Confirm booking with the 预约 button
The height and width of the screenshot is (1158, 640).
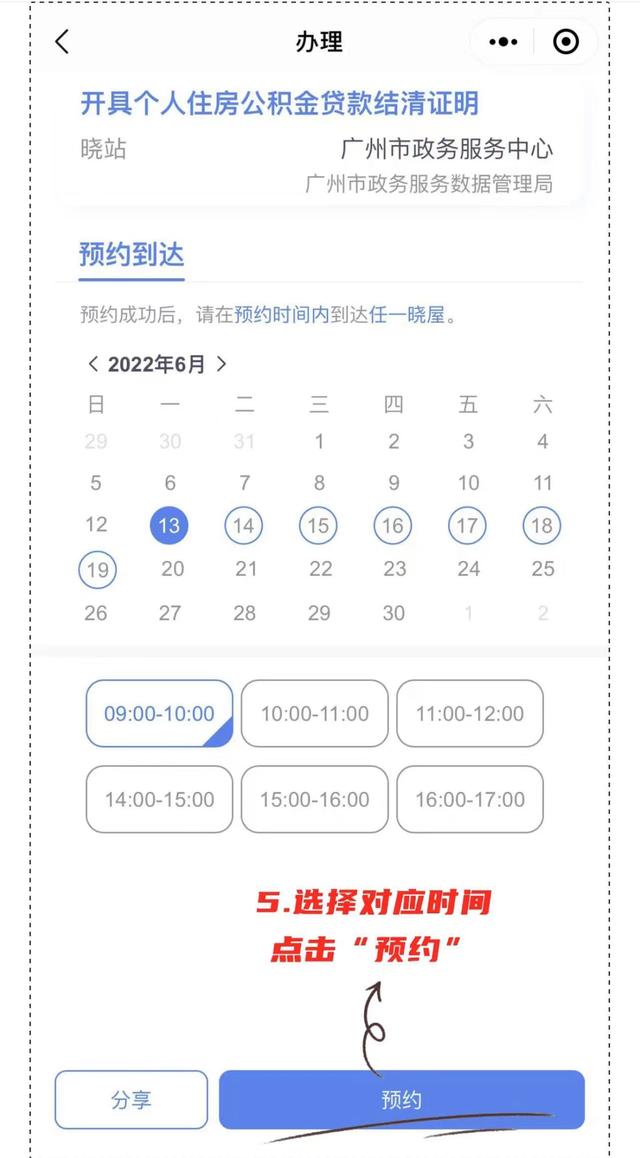401,1100
